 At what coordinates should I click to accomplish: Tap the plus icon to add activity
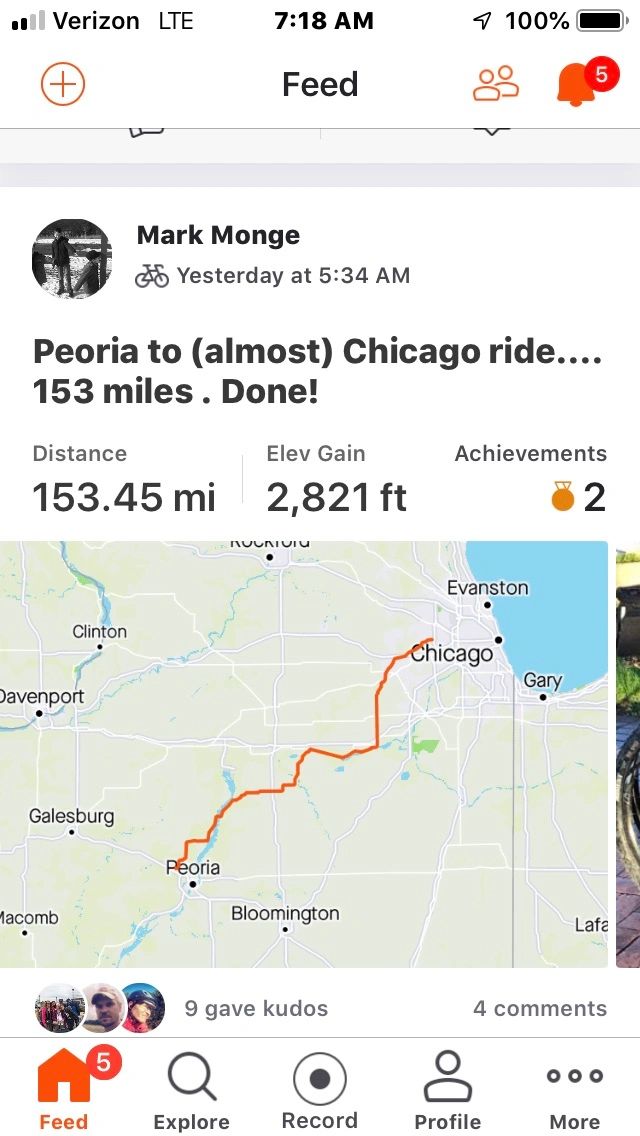(63, 84)
